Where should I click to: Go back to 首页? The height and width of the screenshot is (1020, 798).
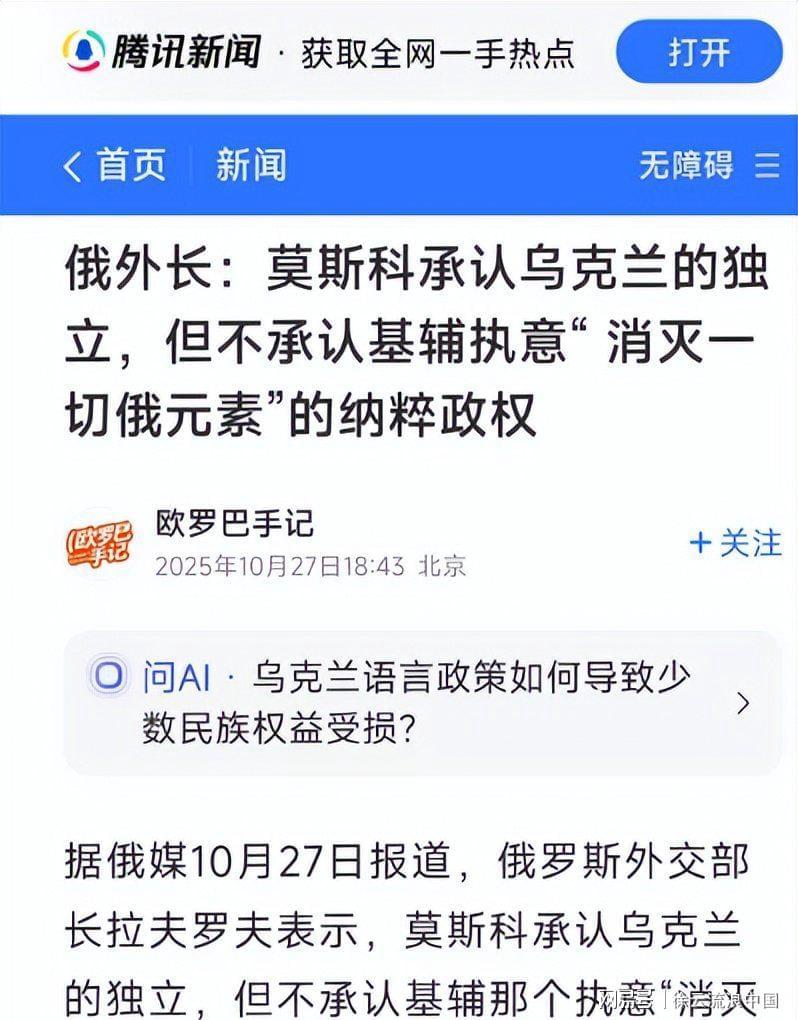click(115, 165)
